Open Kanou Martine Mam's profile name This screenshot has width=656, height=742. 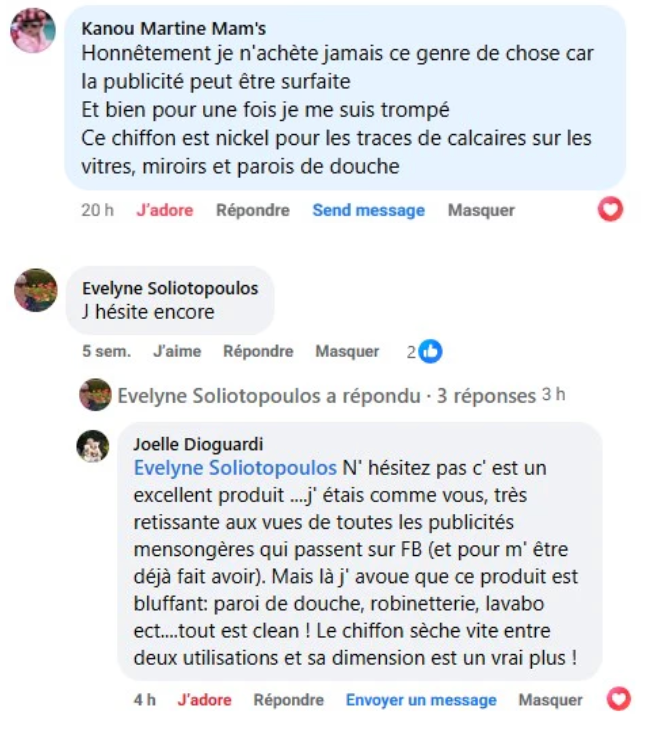pos(173,28)
